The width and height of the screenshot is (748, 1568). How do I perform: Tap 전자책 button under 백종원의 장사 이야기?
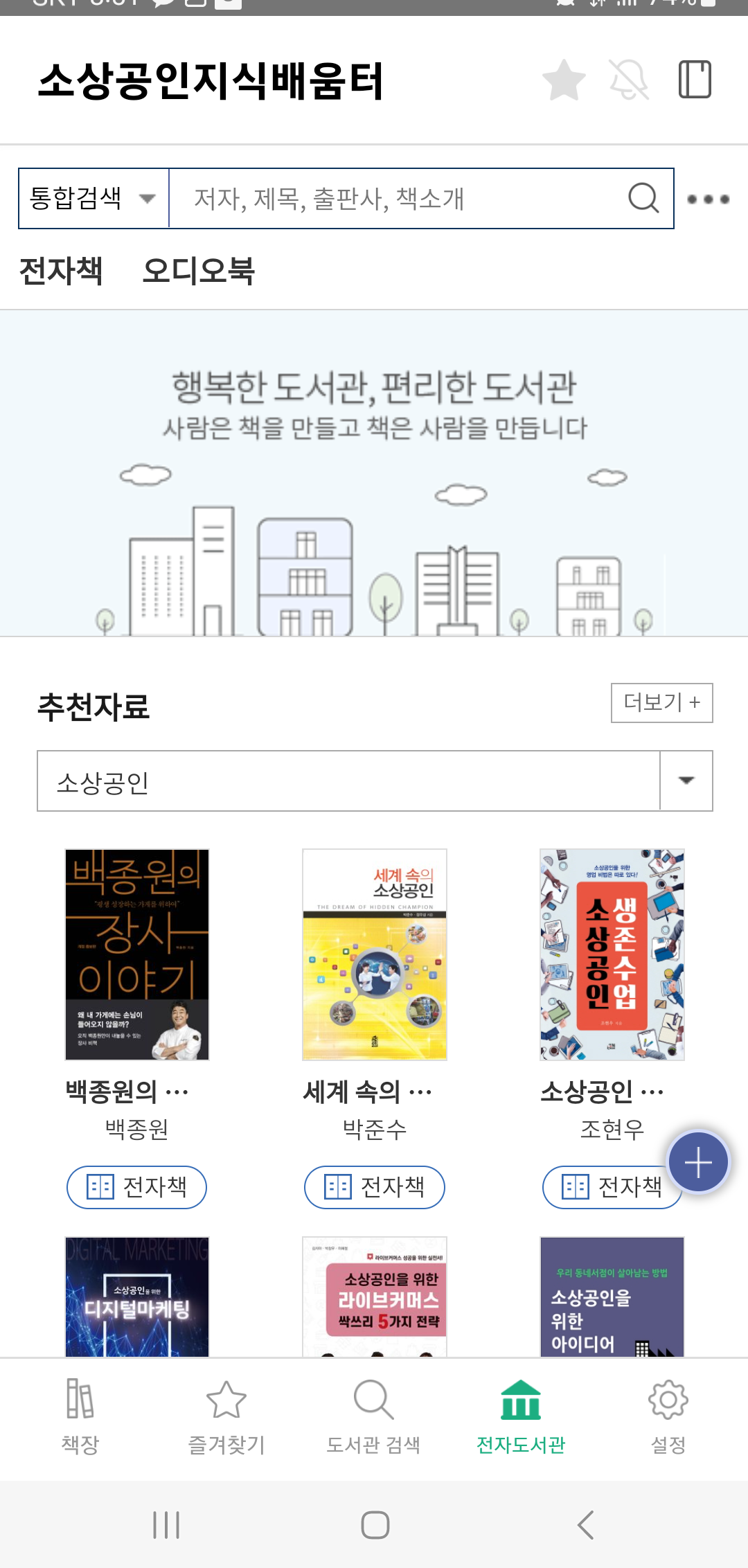[x=136, y=1187]
